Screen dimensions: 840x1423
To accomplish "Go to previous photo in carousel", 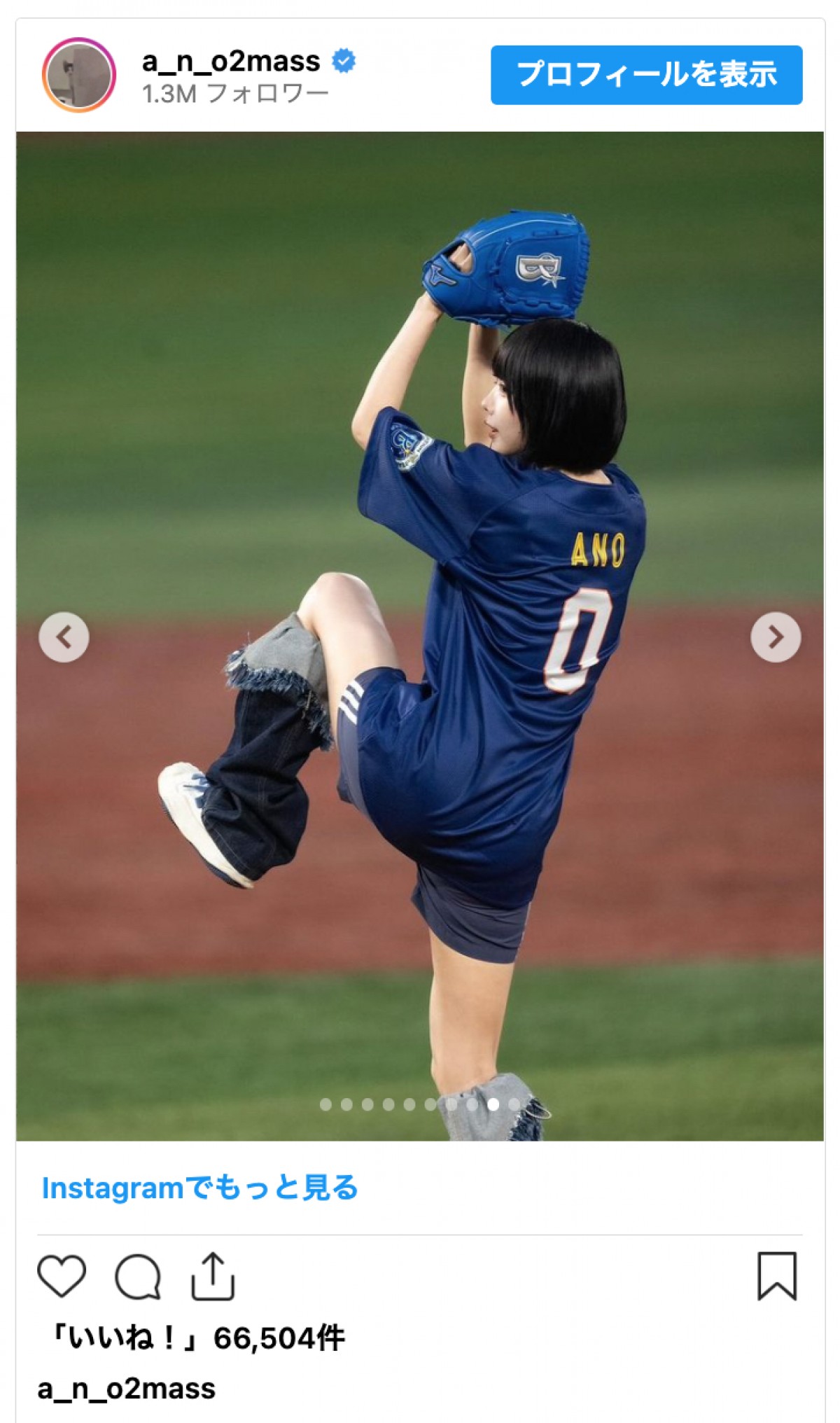I will pos(64,637).
